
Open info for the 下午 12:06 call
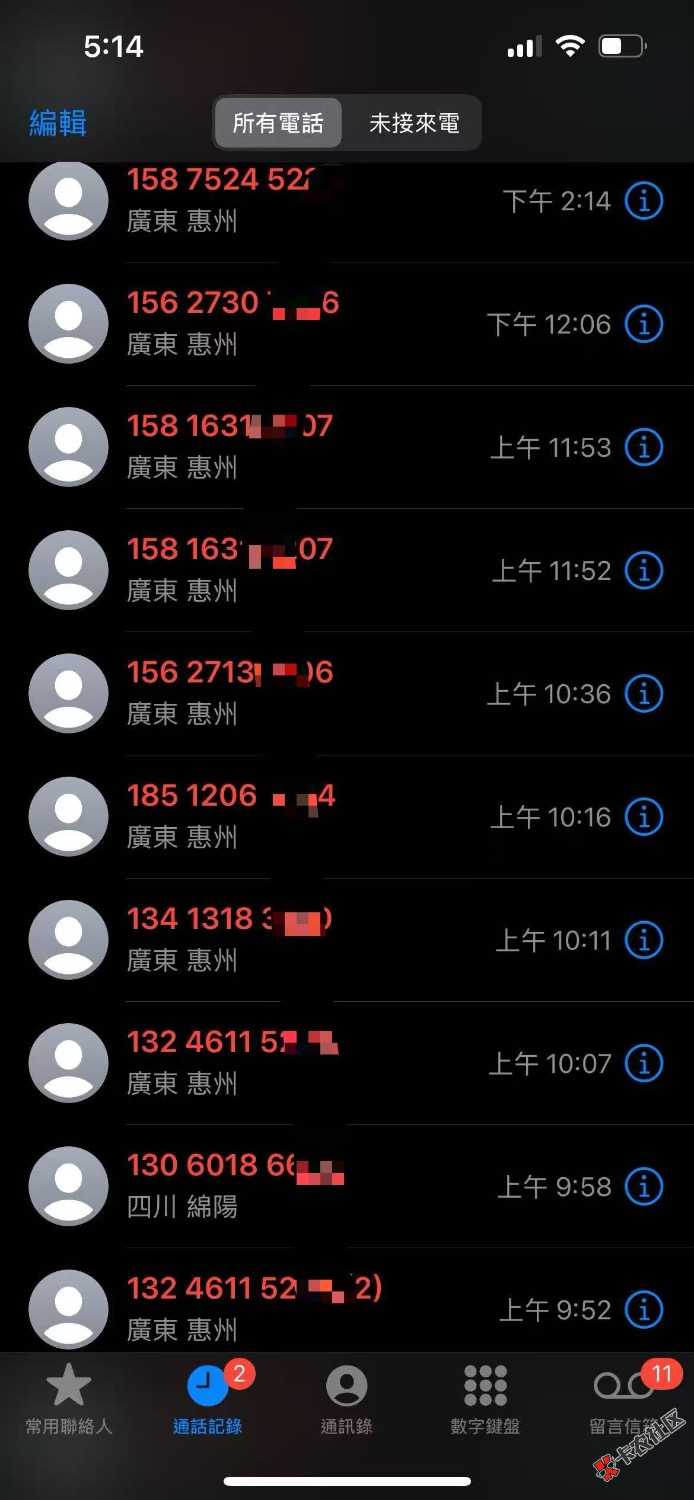[644, 324]
